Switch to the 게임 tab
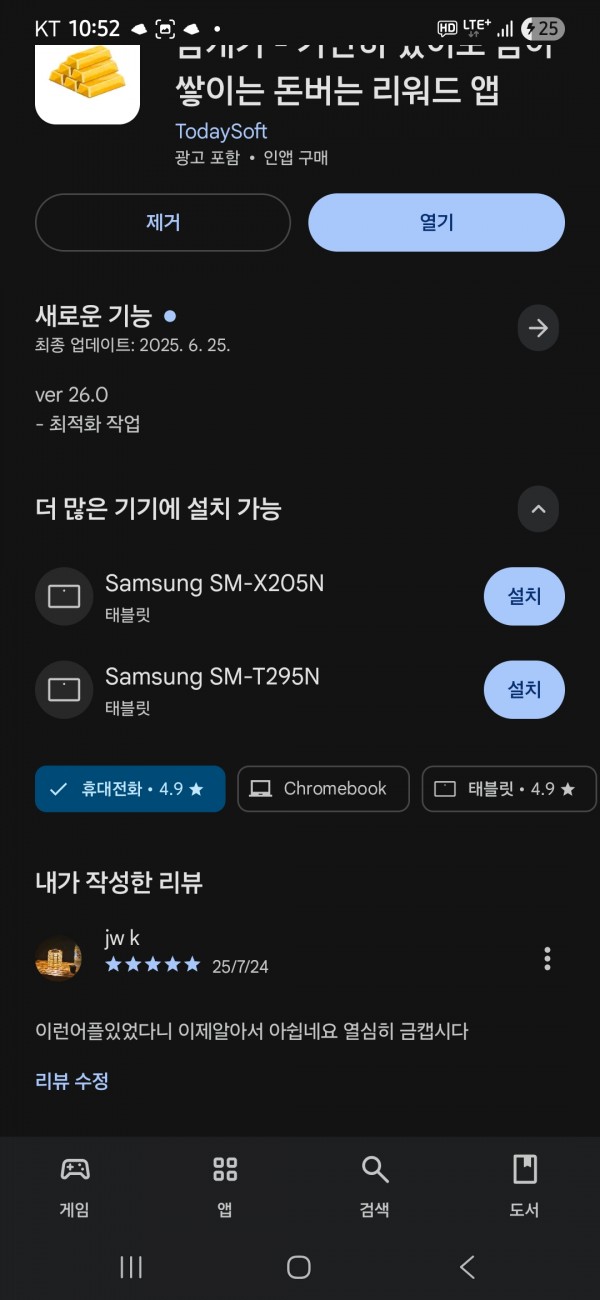Screen dimensions: 600x1300 pos(75,1186)
